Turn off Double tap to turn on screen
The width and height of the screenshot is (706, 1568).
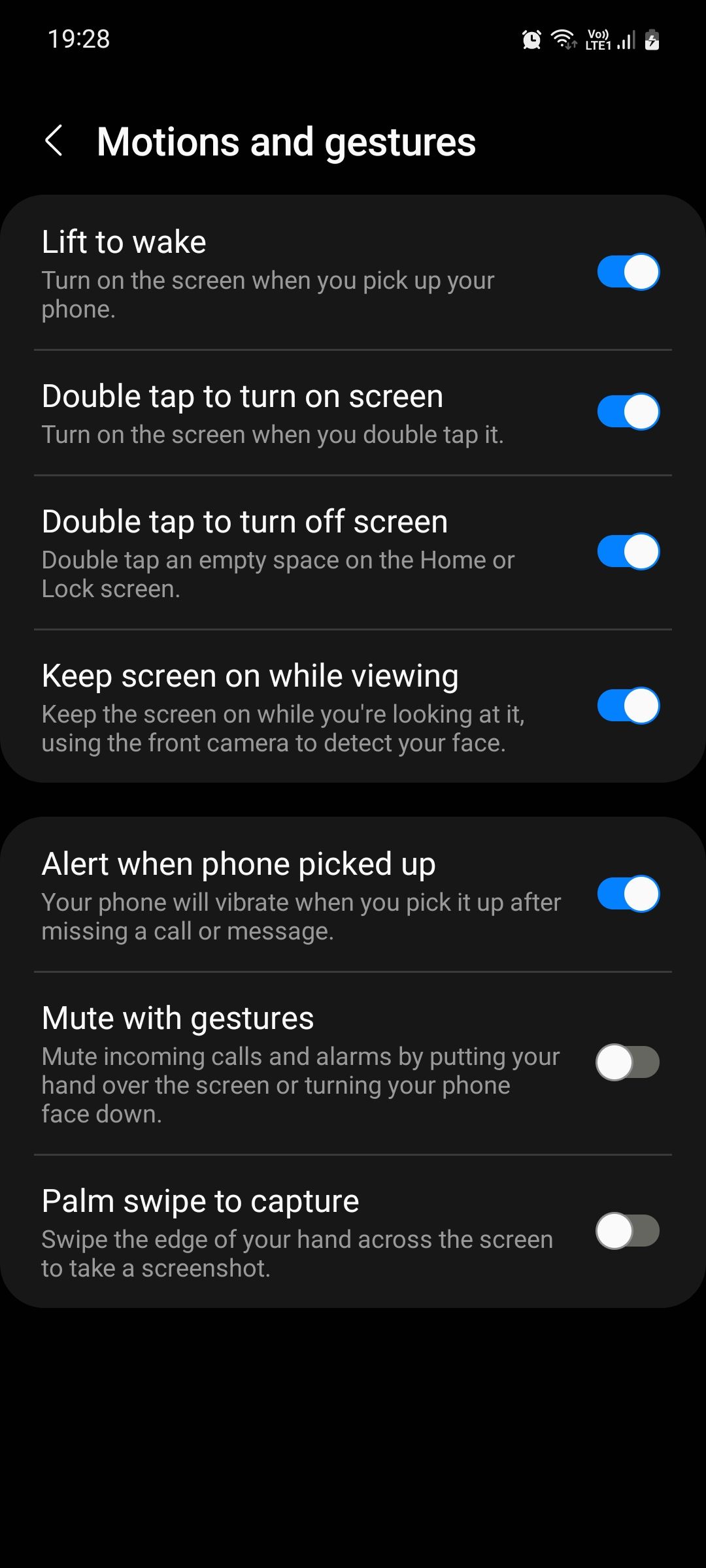628,412
